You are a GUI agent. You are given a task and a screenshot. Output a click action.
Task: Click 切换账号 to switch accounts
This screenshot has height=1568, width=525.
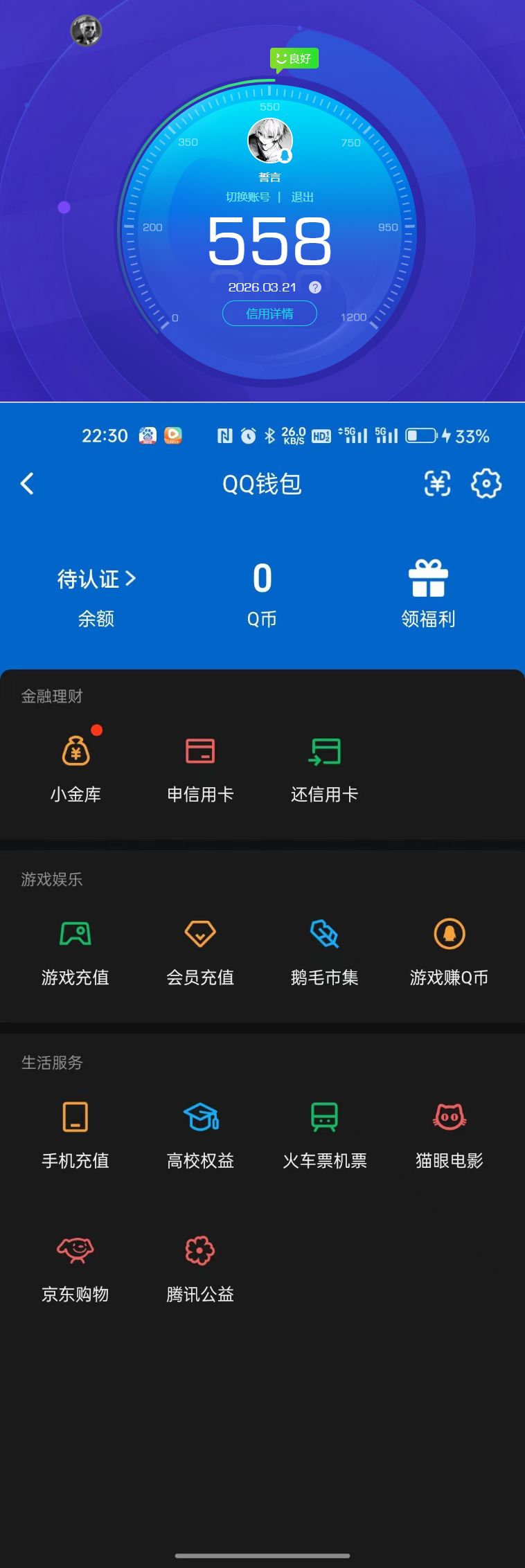point(246,197)
